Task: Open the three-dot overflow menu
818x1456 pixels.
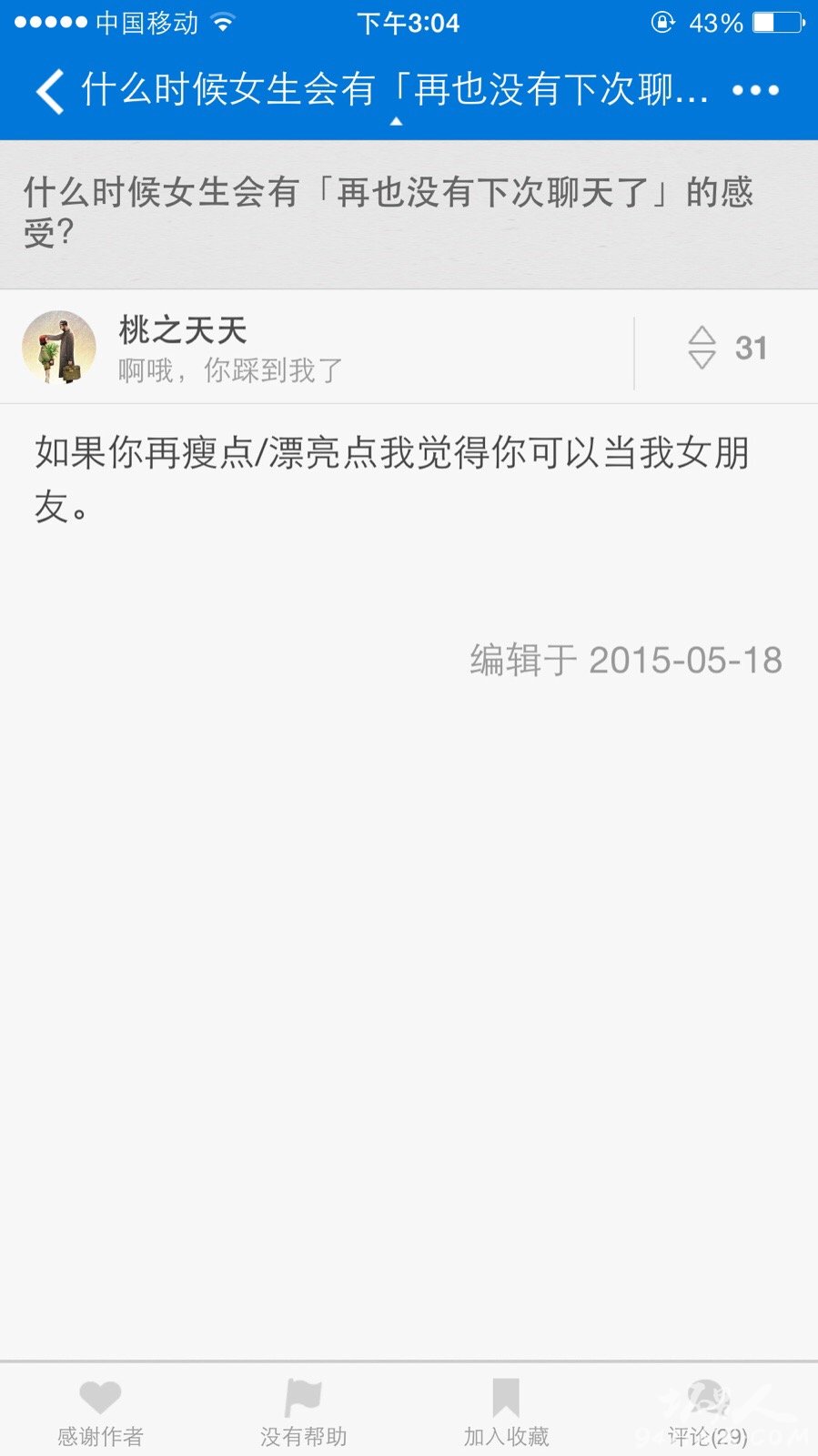Action: [x=755, y=90]
